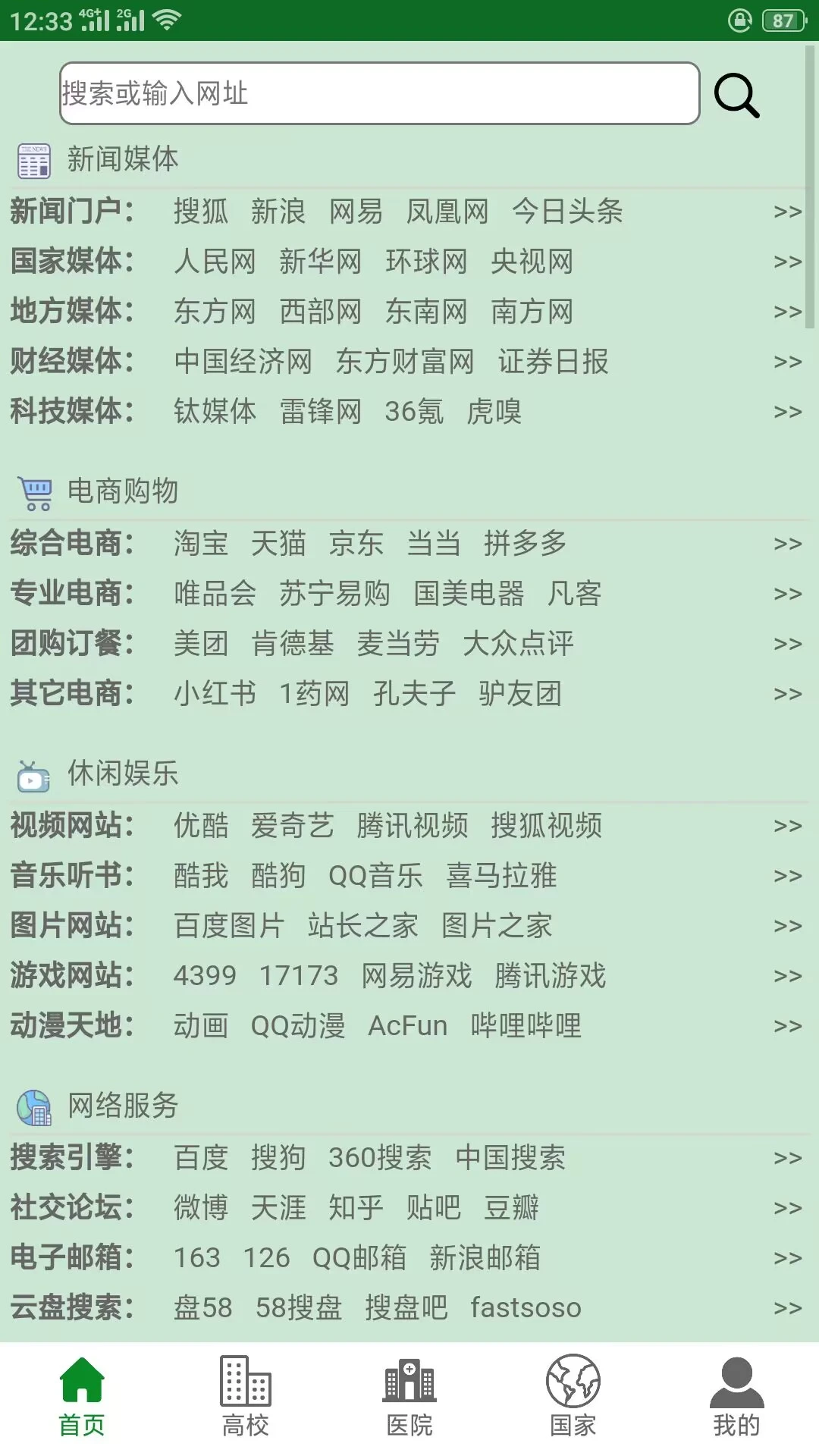Open the 百度 search engine link
This screenshot has width=819, height=1456.
pyautogui.click(x=201, y=1157)
